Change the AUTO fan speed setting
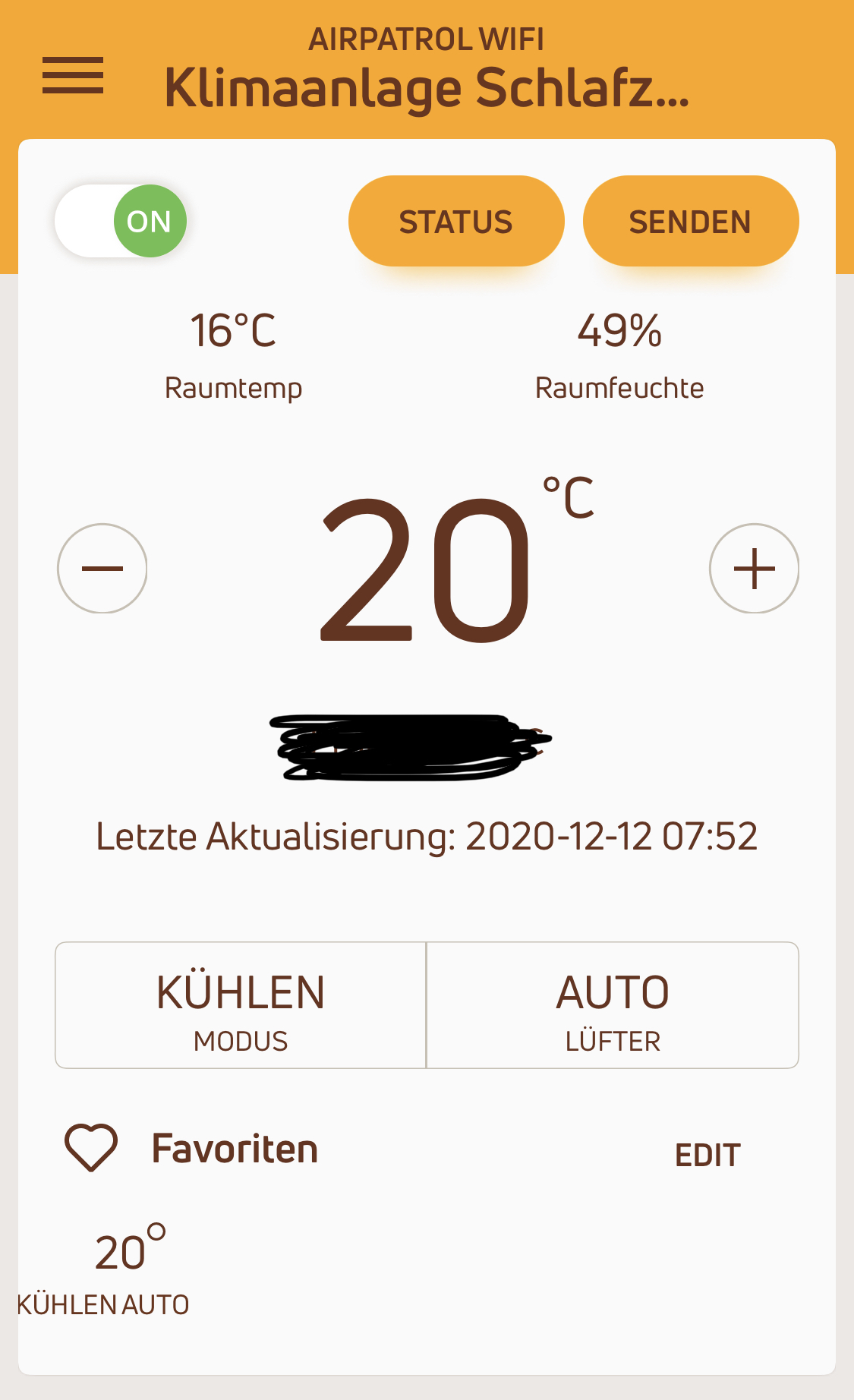The height and width of the screenshot is (1400, 854). (613, 1005)
